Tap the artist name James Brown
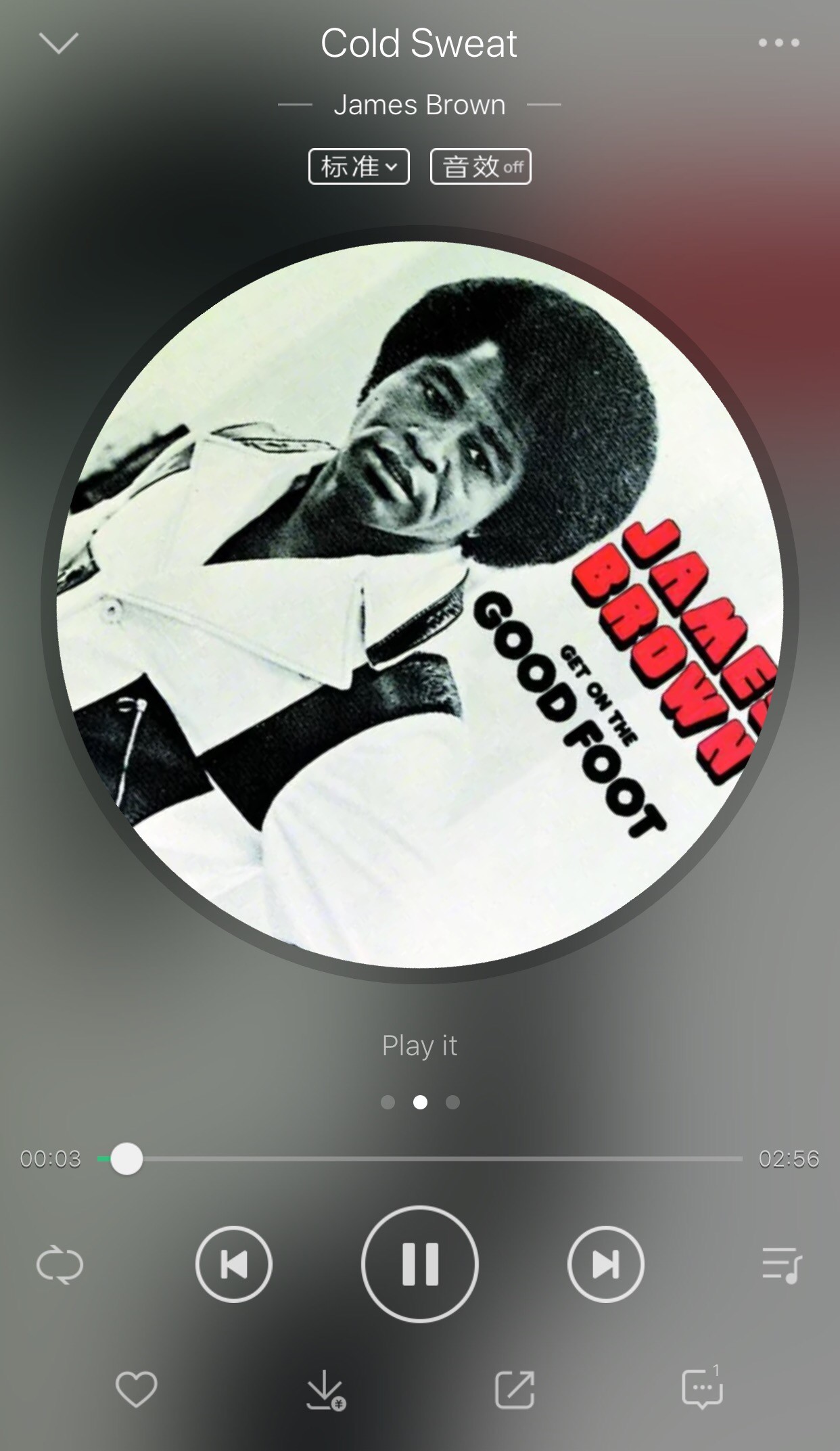The height and width of the screenshot is (1451, 840). (x=419, y=105)
